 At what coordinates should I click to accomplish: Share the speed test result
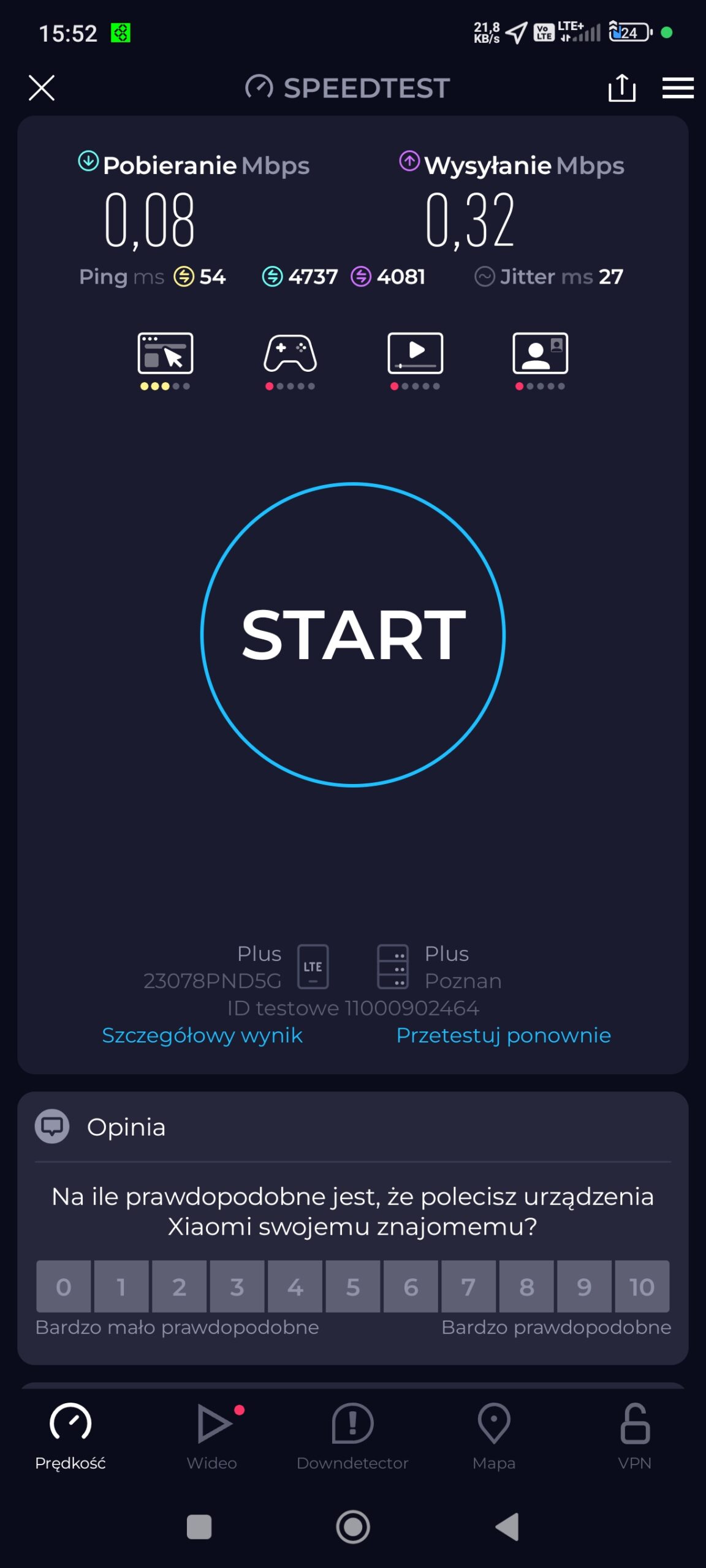[621, 88]
